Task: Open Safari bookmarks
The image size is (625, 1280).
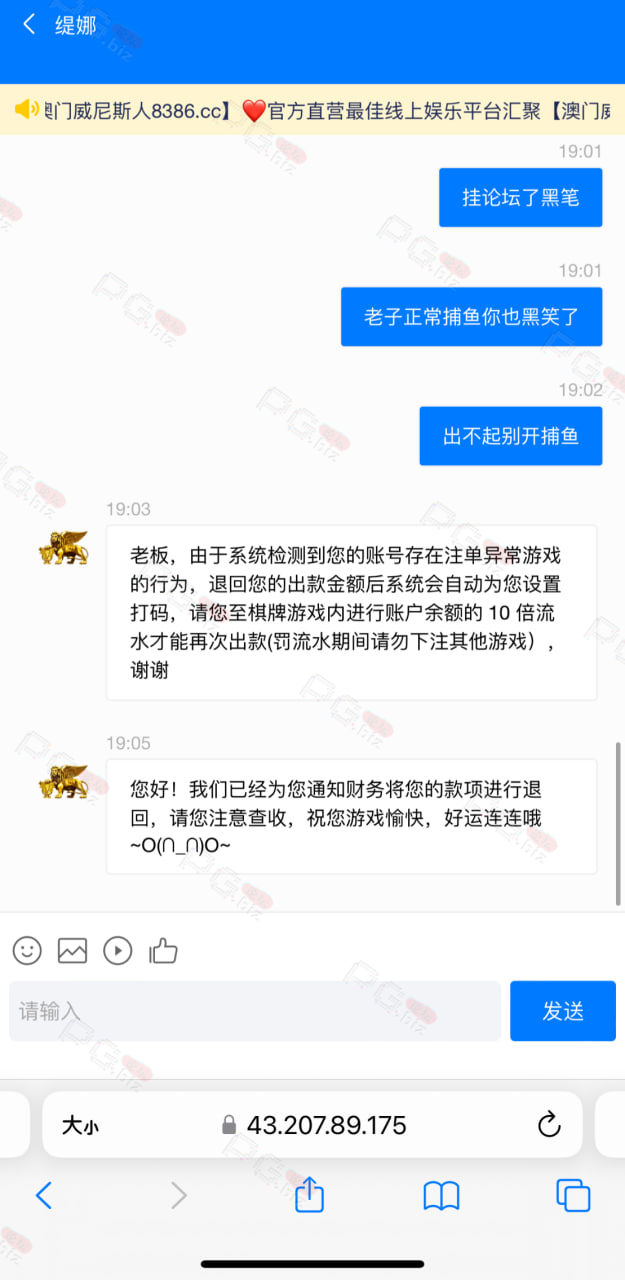Action: (x=441, y=1195)
